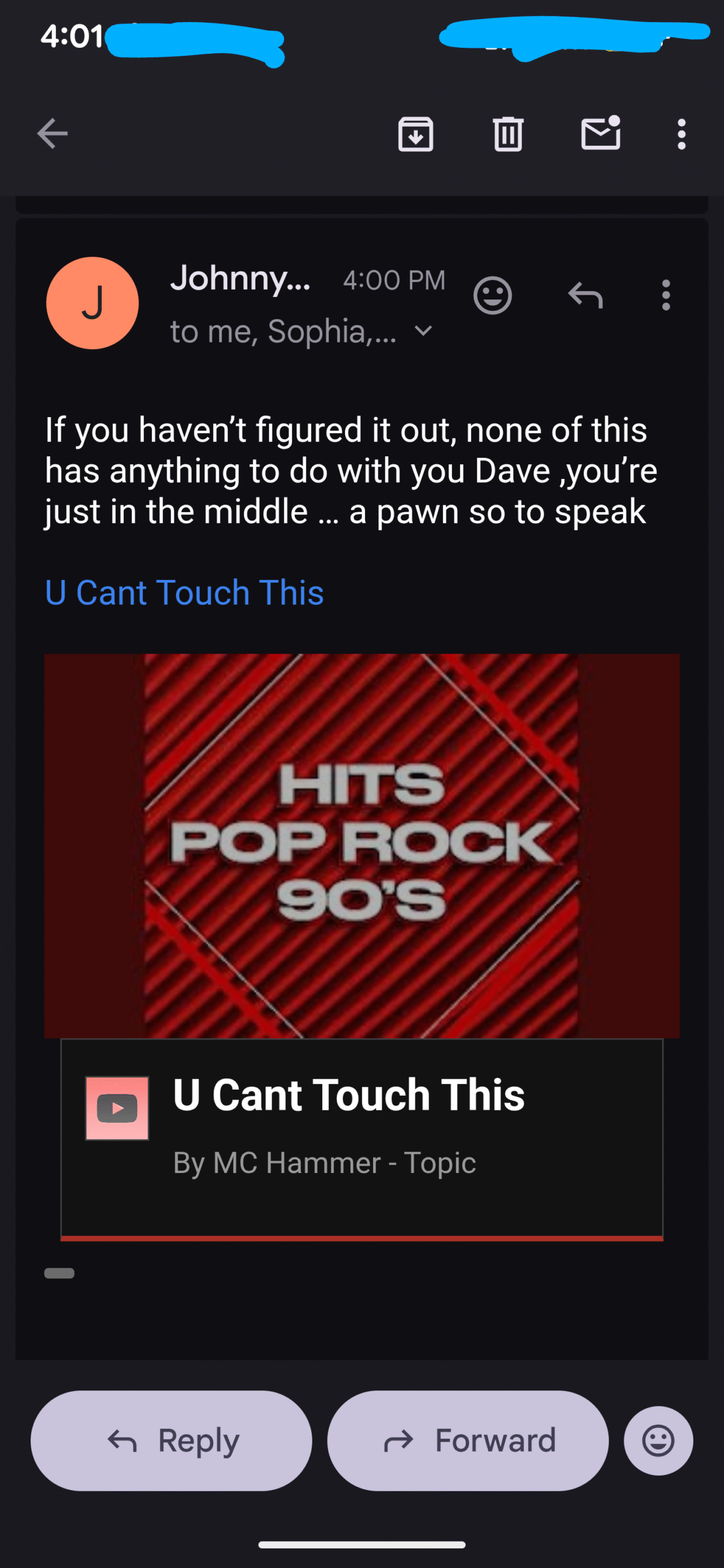The height and width of the screenshot is (1568, 724).
Task: Show trimmed quoted content
Action: click(x=59, y=1273)
